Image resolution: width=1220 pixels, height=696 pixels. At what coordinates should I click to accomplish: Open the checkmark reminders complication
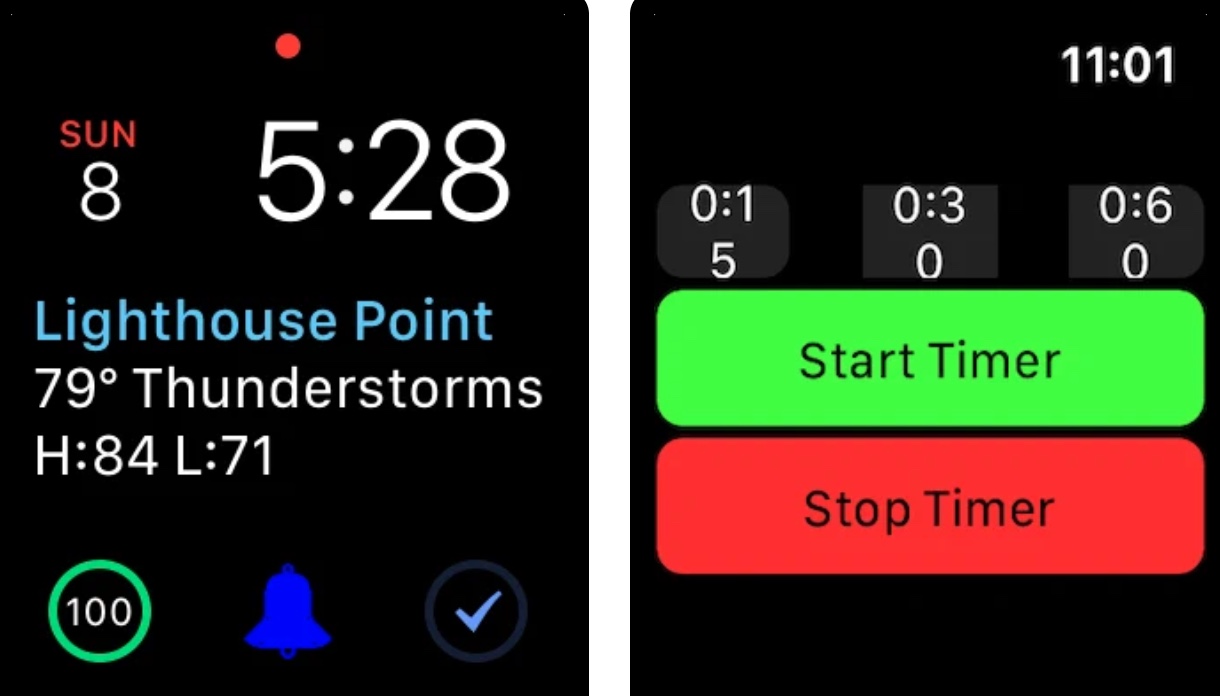(476, 612)
